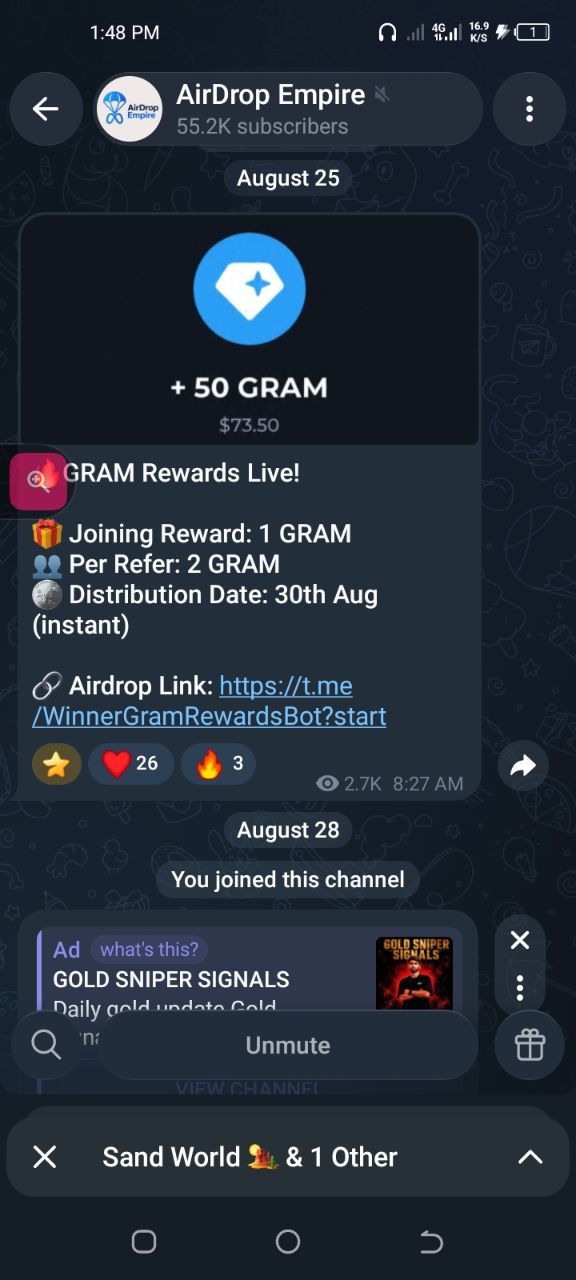The width and height of the screenshot is (576, 1280).
Task: Open the + 50 GRAM image
Action: point(249,330)
